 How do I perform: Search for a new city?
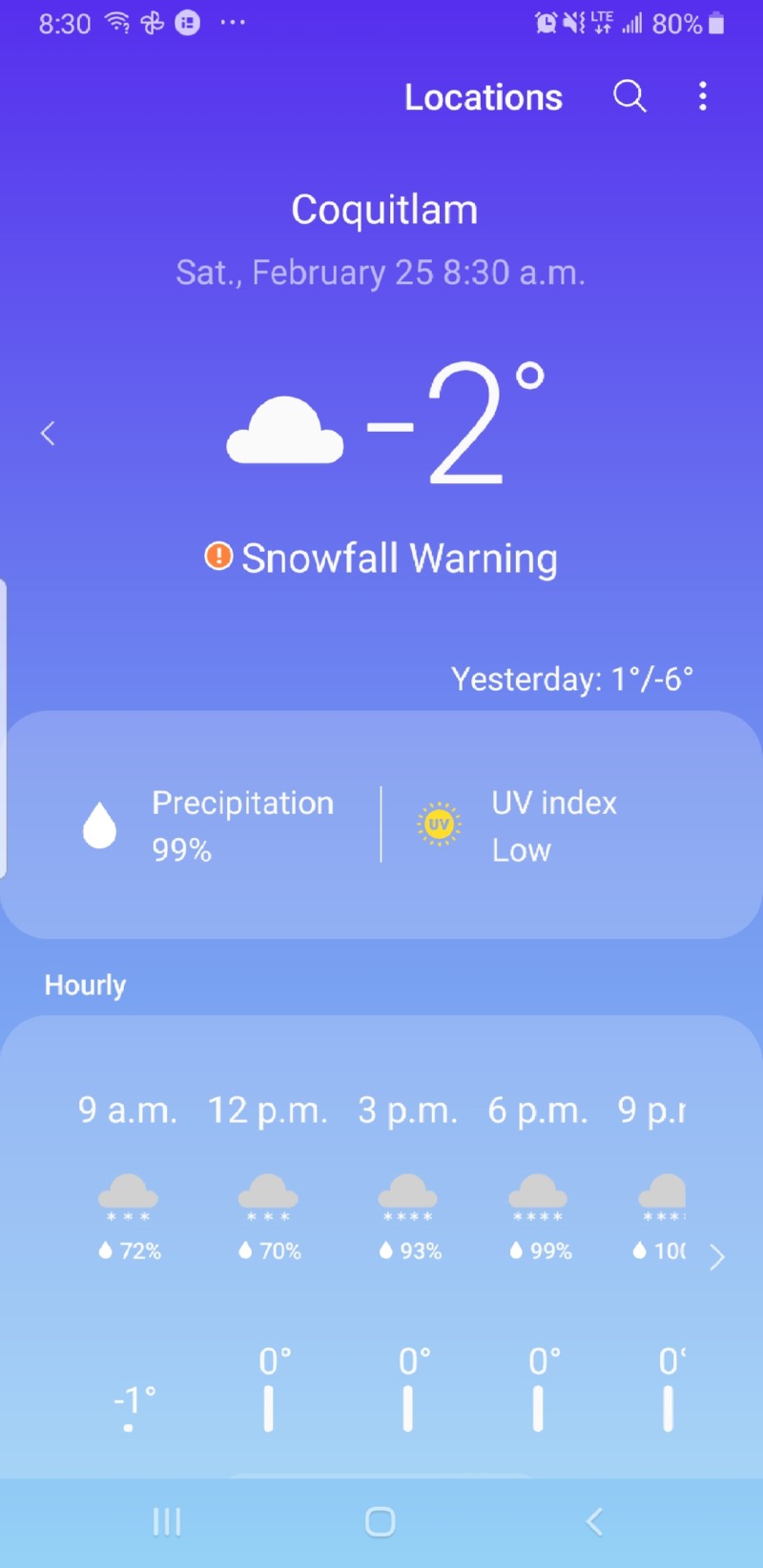pos(629,96)
